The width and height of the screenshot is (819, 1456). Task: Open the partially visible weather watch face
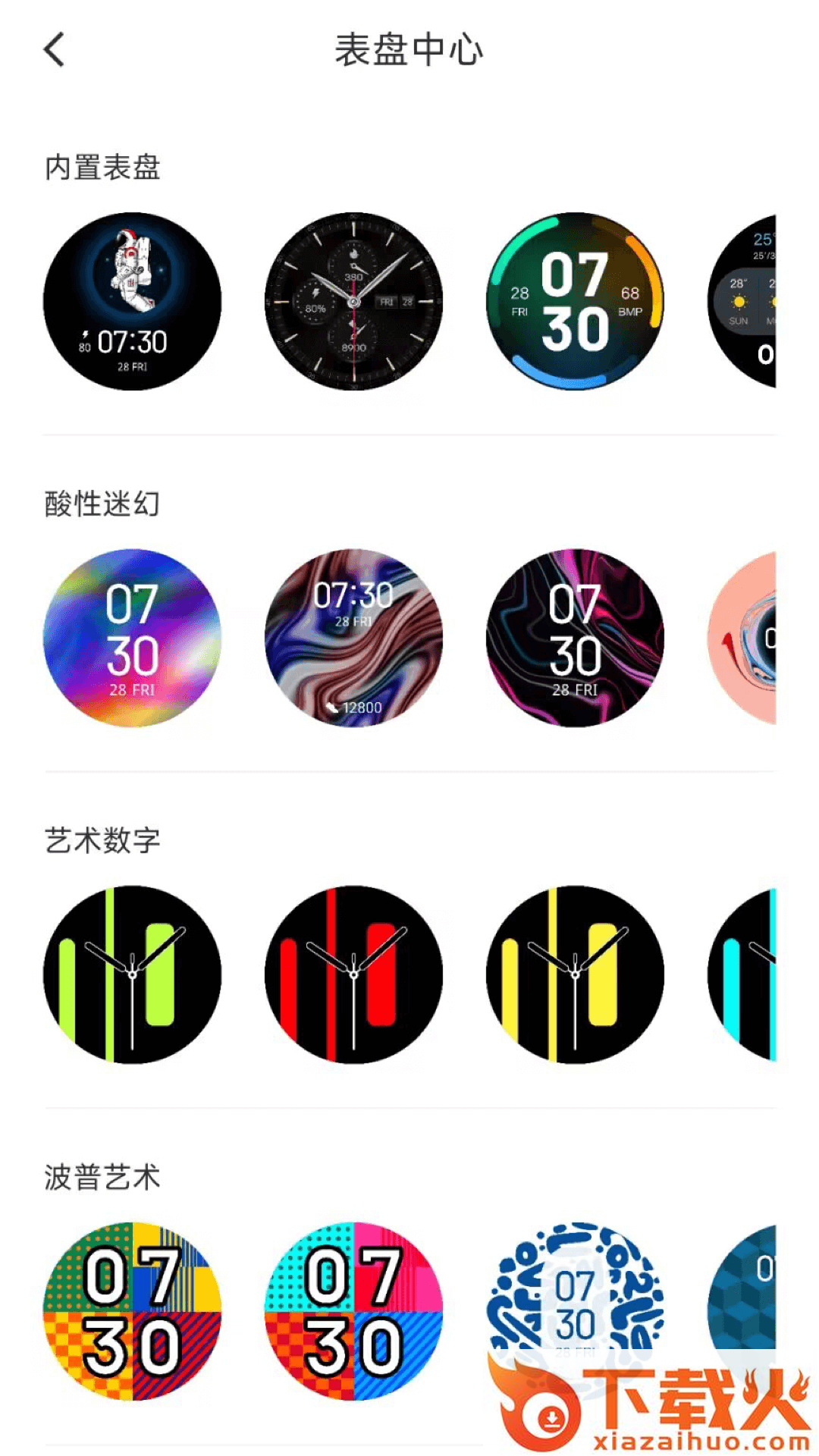pos(745,302)
